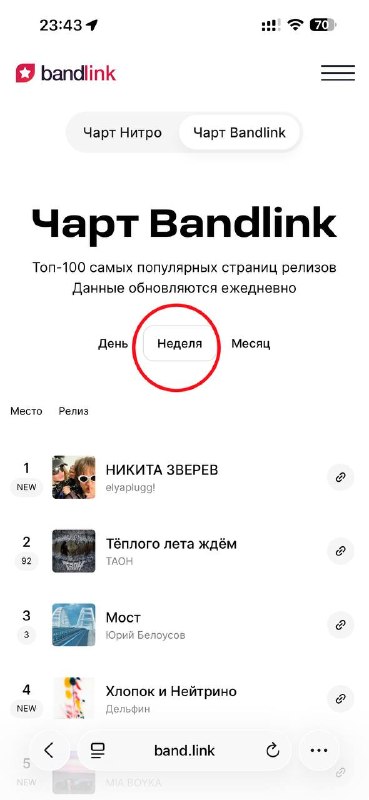Open the hamburger menu

[337, 73]
